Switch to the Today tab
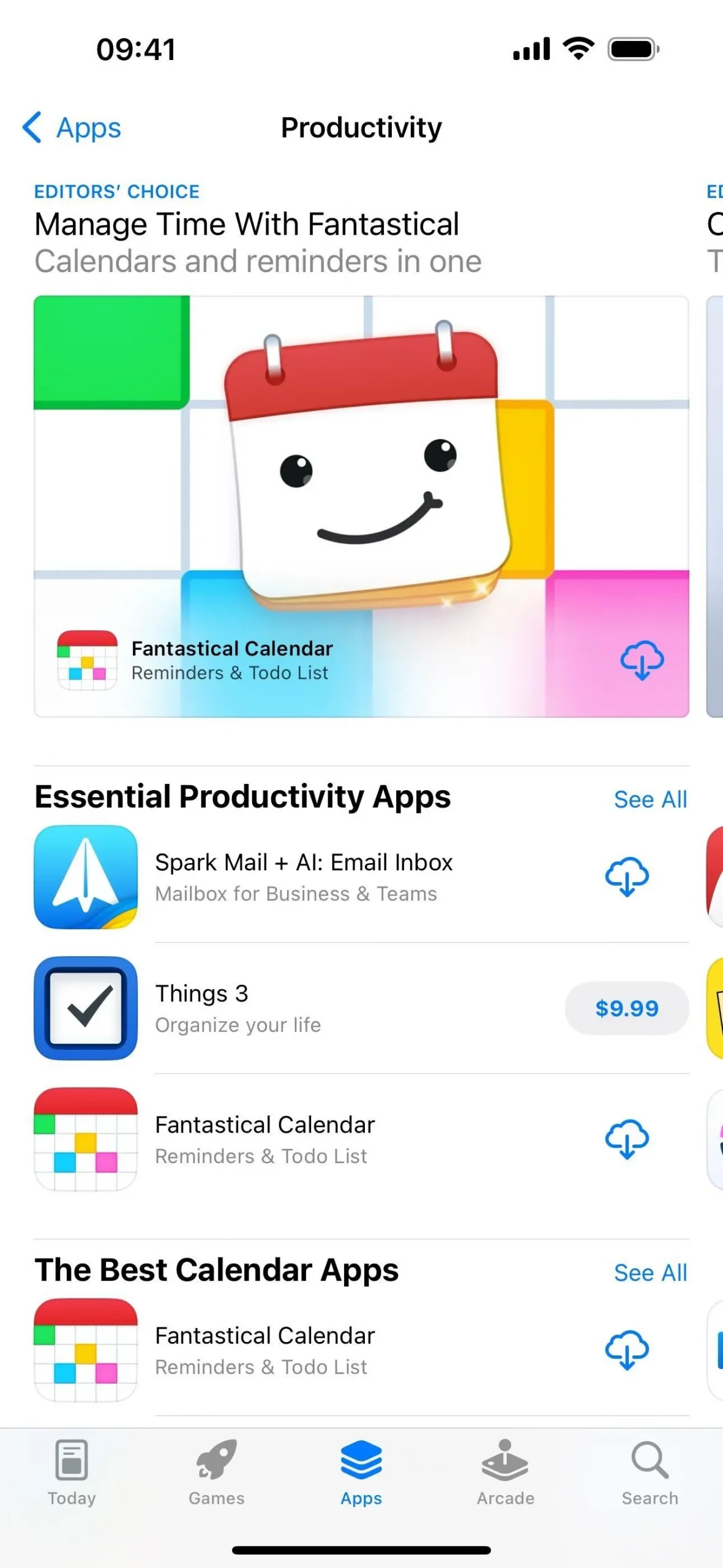The height and width of the screenshot is (1568, 723). tap(72, 1473)
